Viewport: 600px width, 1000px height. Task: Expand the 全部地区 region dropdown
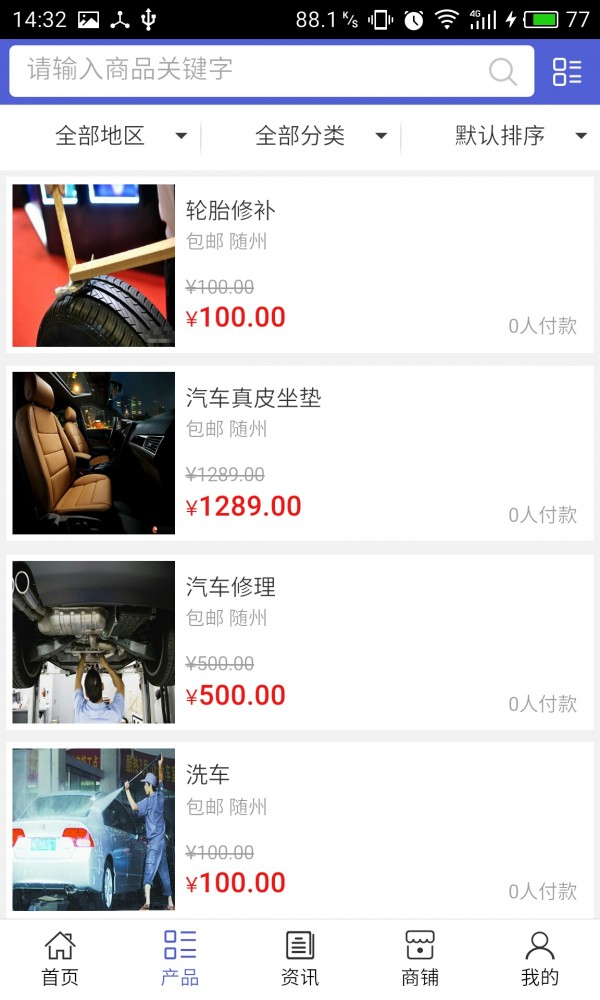120,136
